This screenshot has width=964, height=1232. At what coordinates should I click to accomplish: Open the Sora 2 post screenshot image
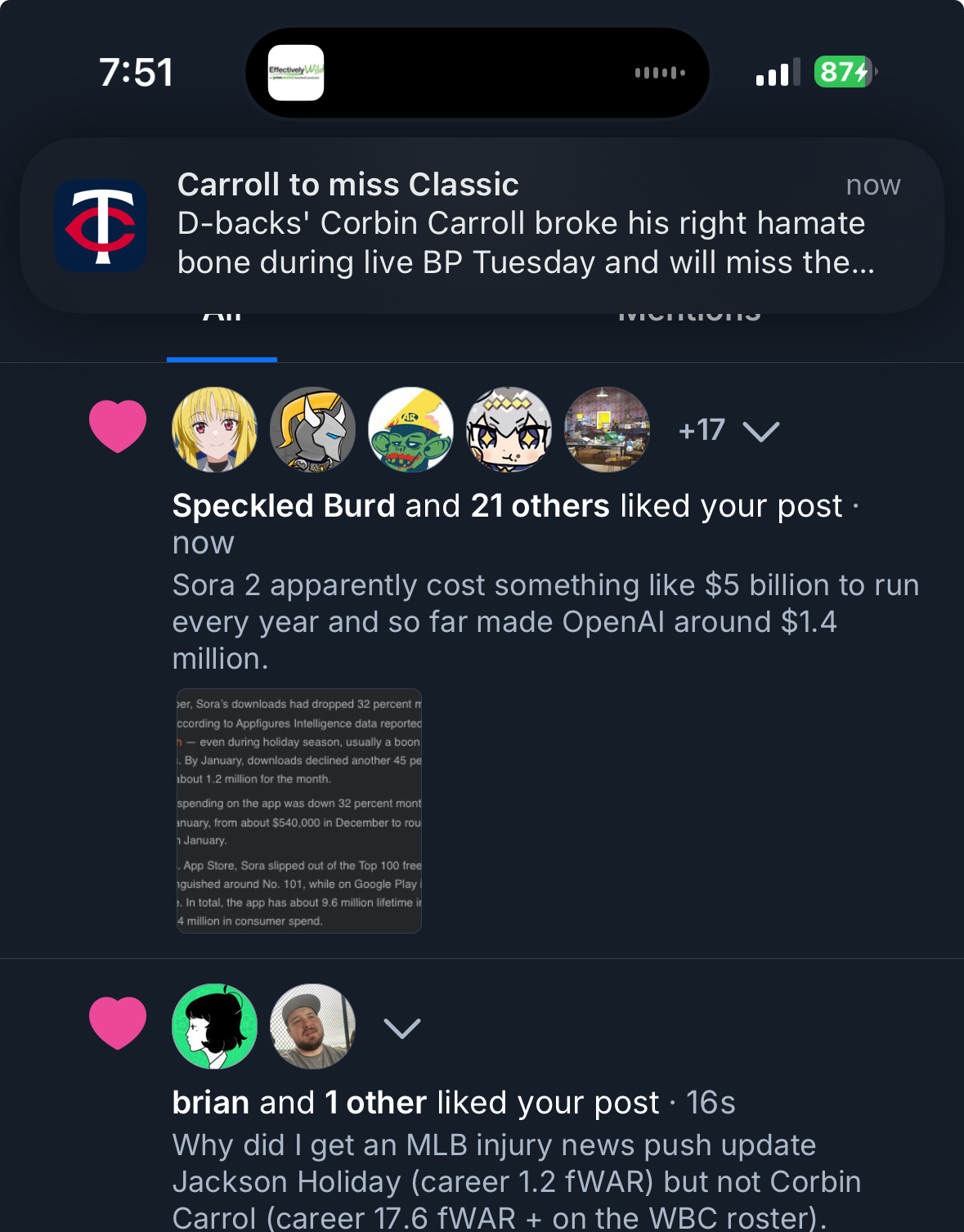298,811
